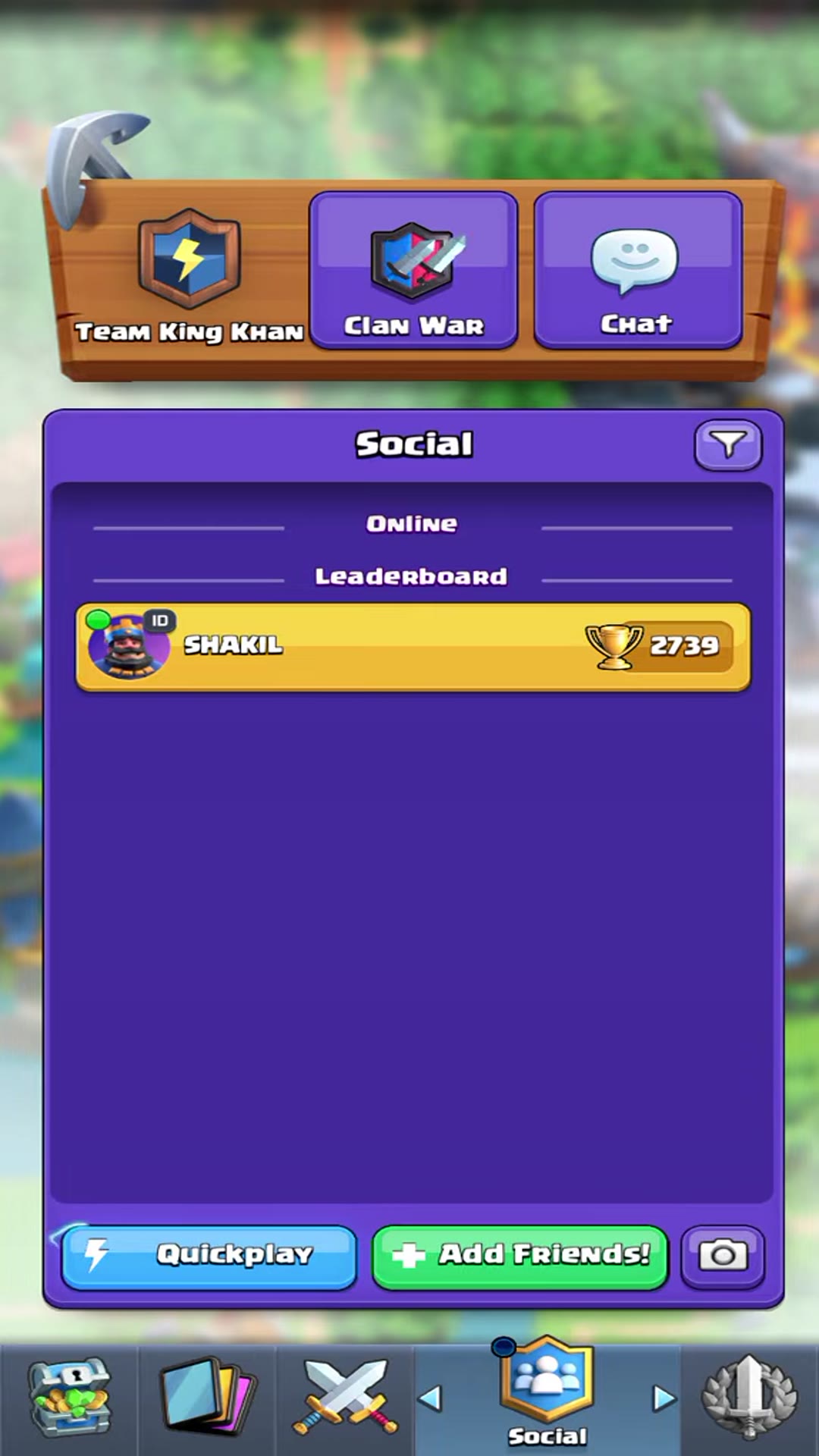Viewport: 819px width, 1456px height.
Task: Open SHAKIL's player profile row
Action: coord(413,646)
